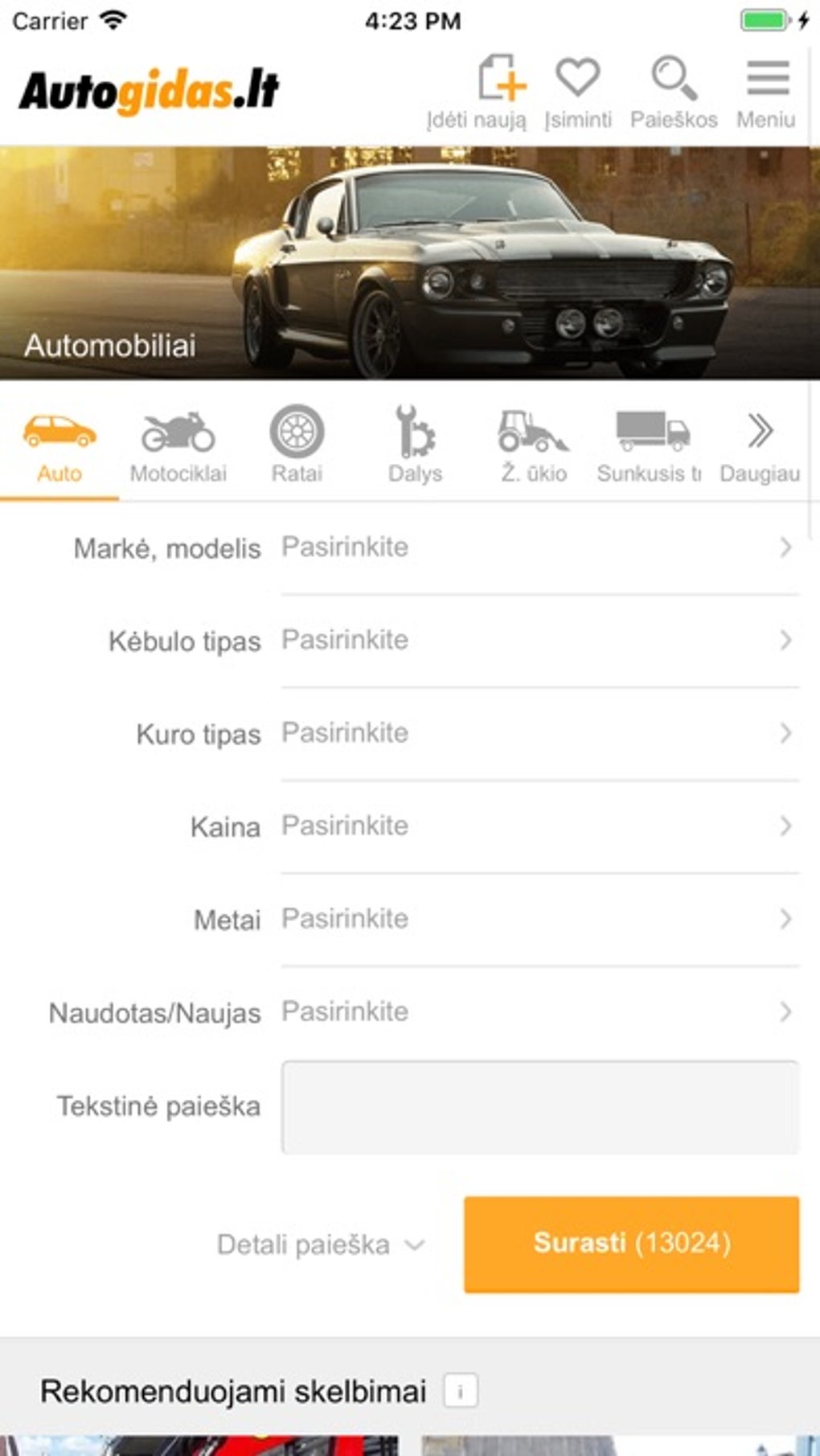The width and height of the screenshot is (820, 1456).
Task: Tap Įdėti naują to add listing
Action: coord(478,92)
